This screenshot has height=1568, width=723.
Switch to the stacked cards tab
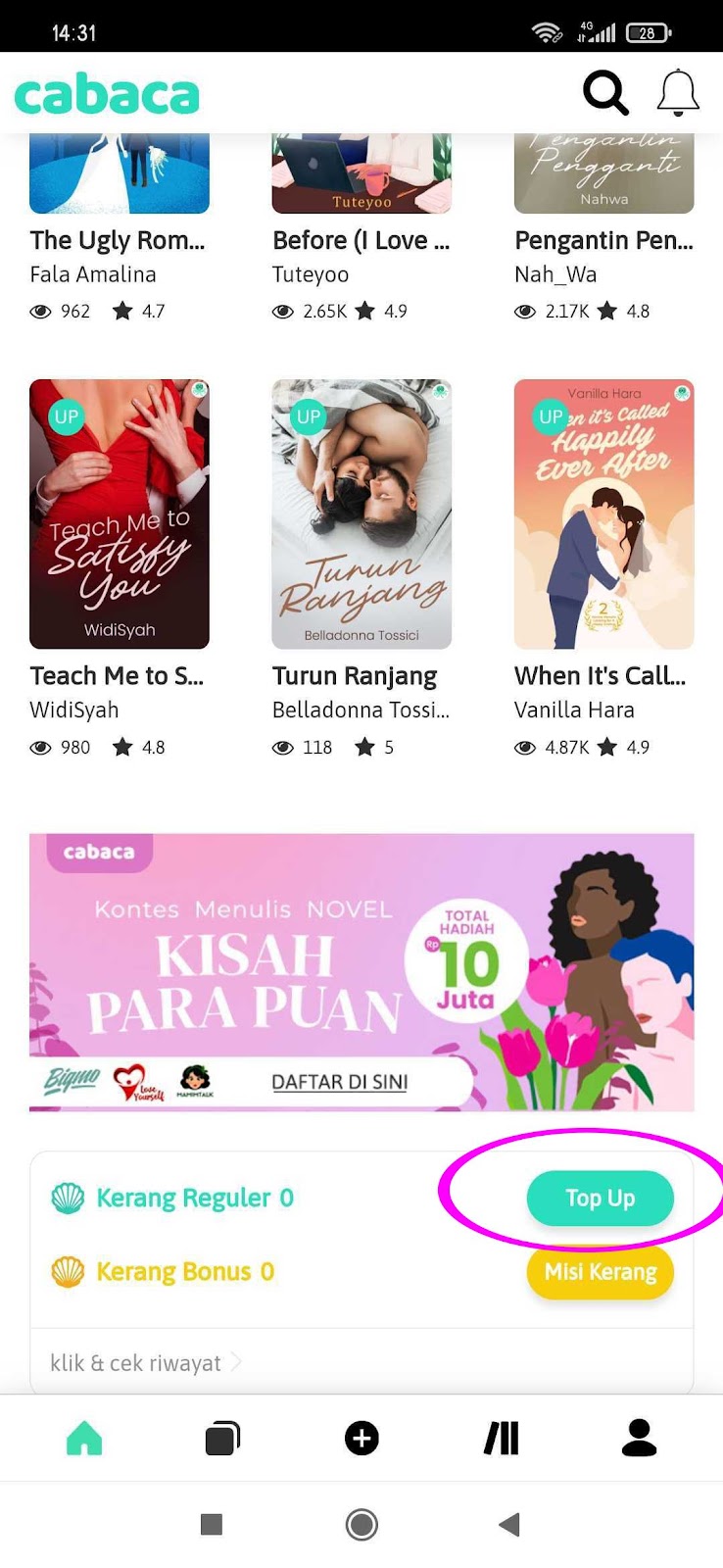click(222, 1438)
